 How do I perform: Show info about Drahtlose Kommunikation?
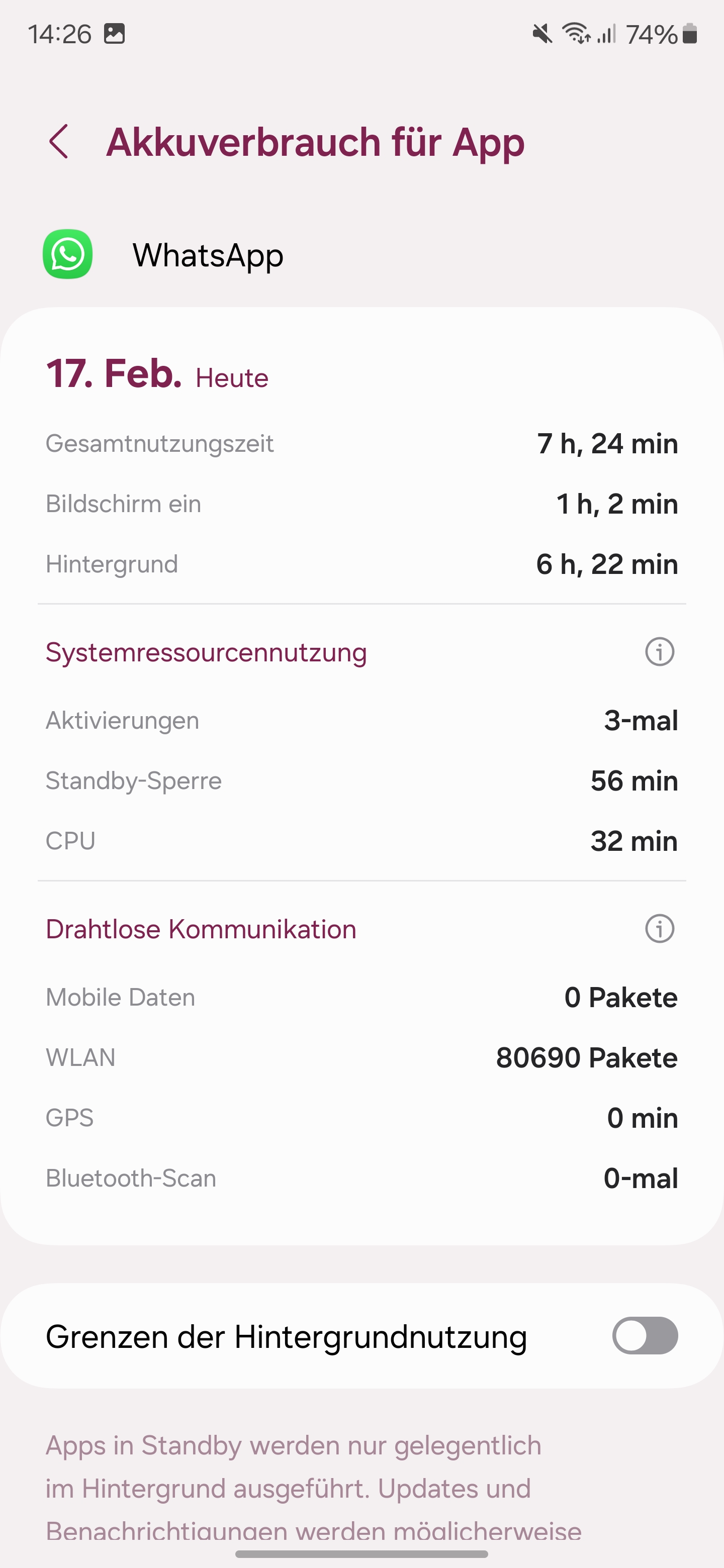click(x=660, y=929)
